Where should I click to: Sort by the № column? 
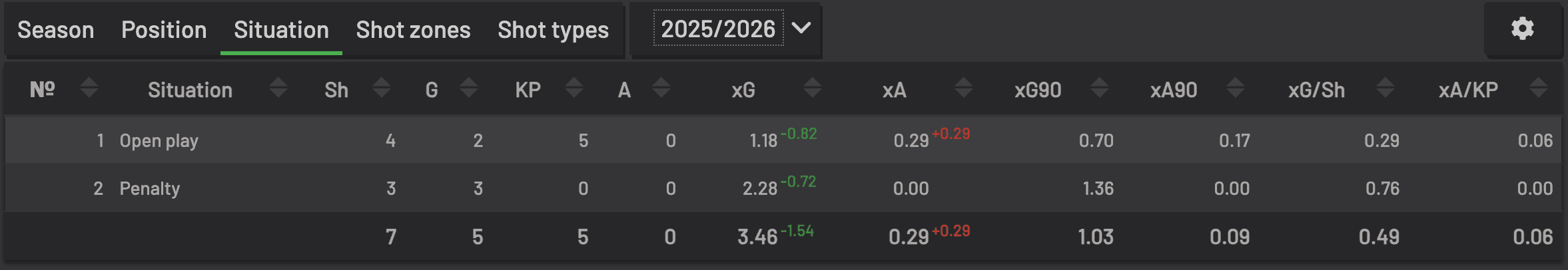click(x=42, y=89)
